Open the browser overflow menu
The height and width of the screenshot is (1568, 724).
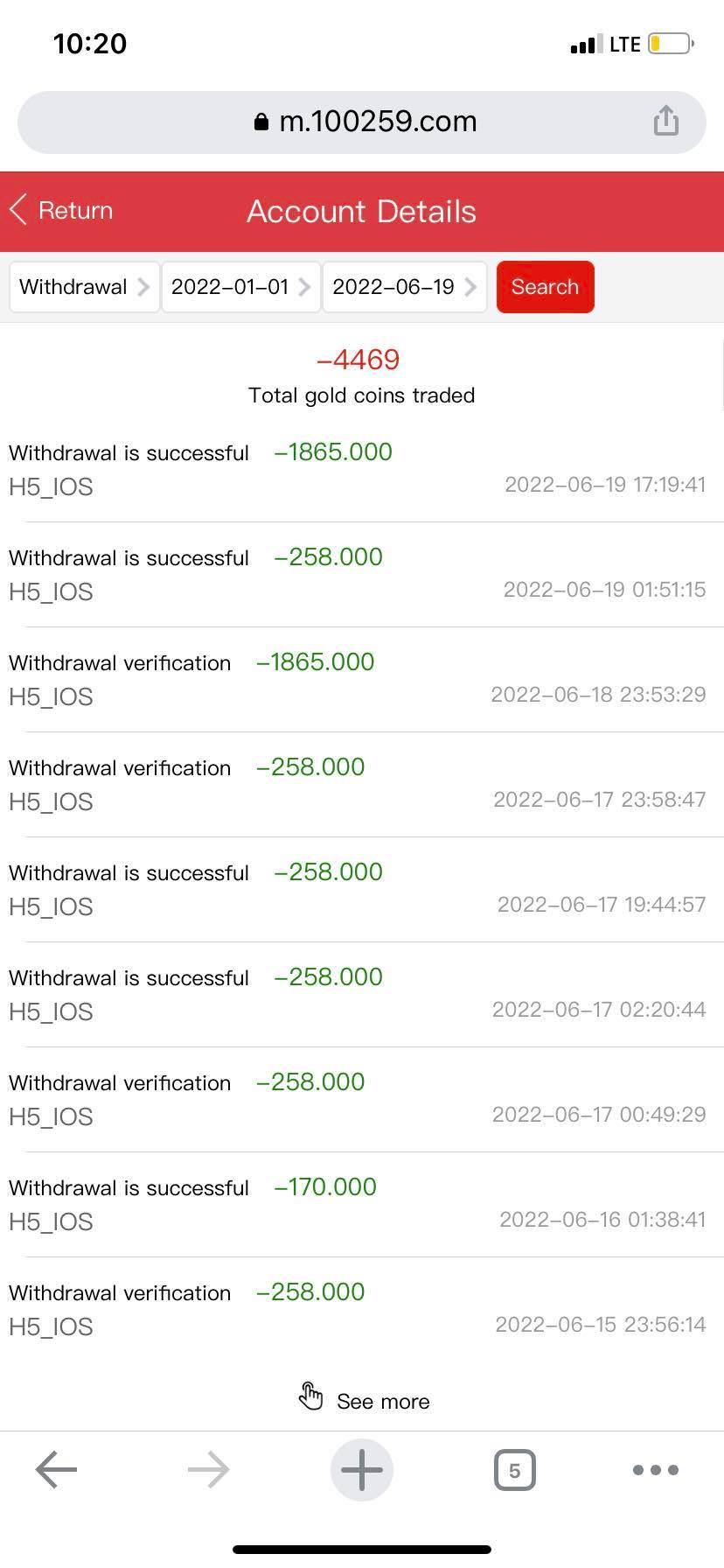coord(655,1470)
